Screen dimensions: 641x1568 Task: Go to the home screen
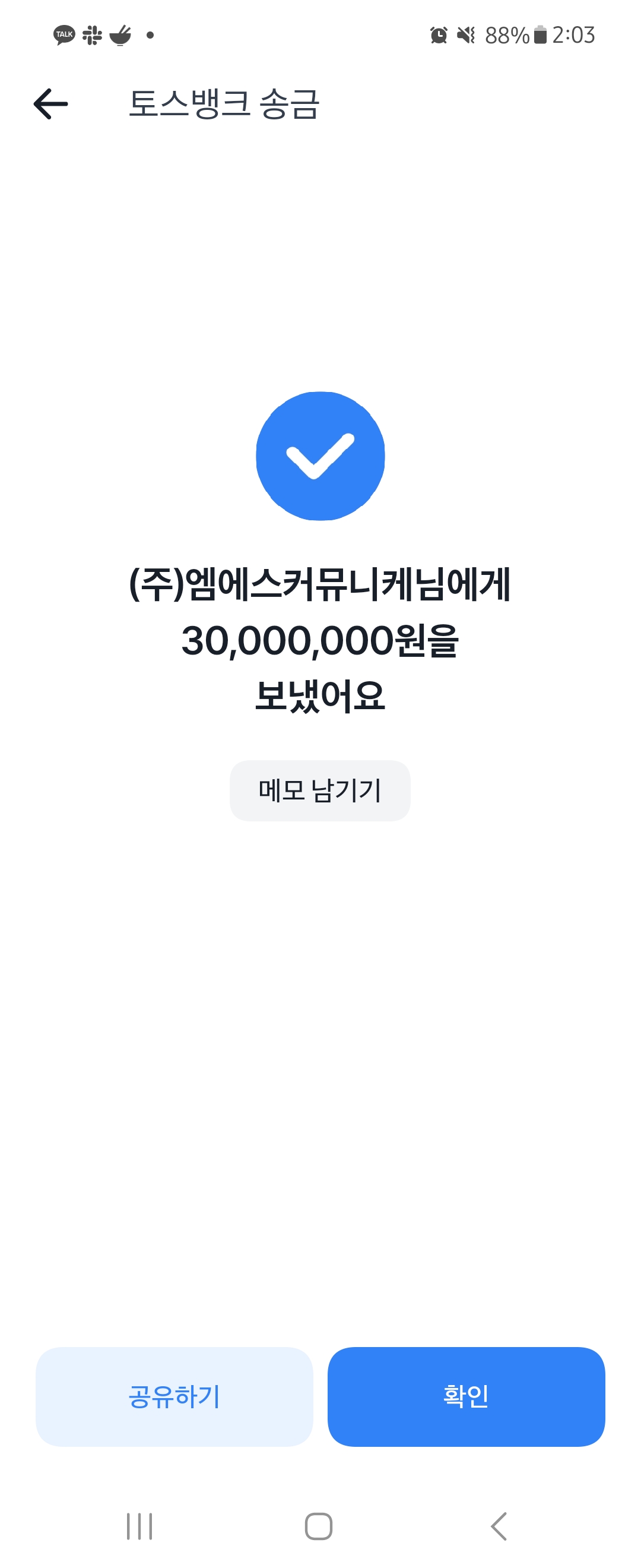pyautogui.click(x=318, y=1525)
